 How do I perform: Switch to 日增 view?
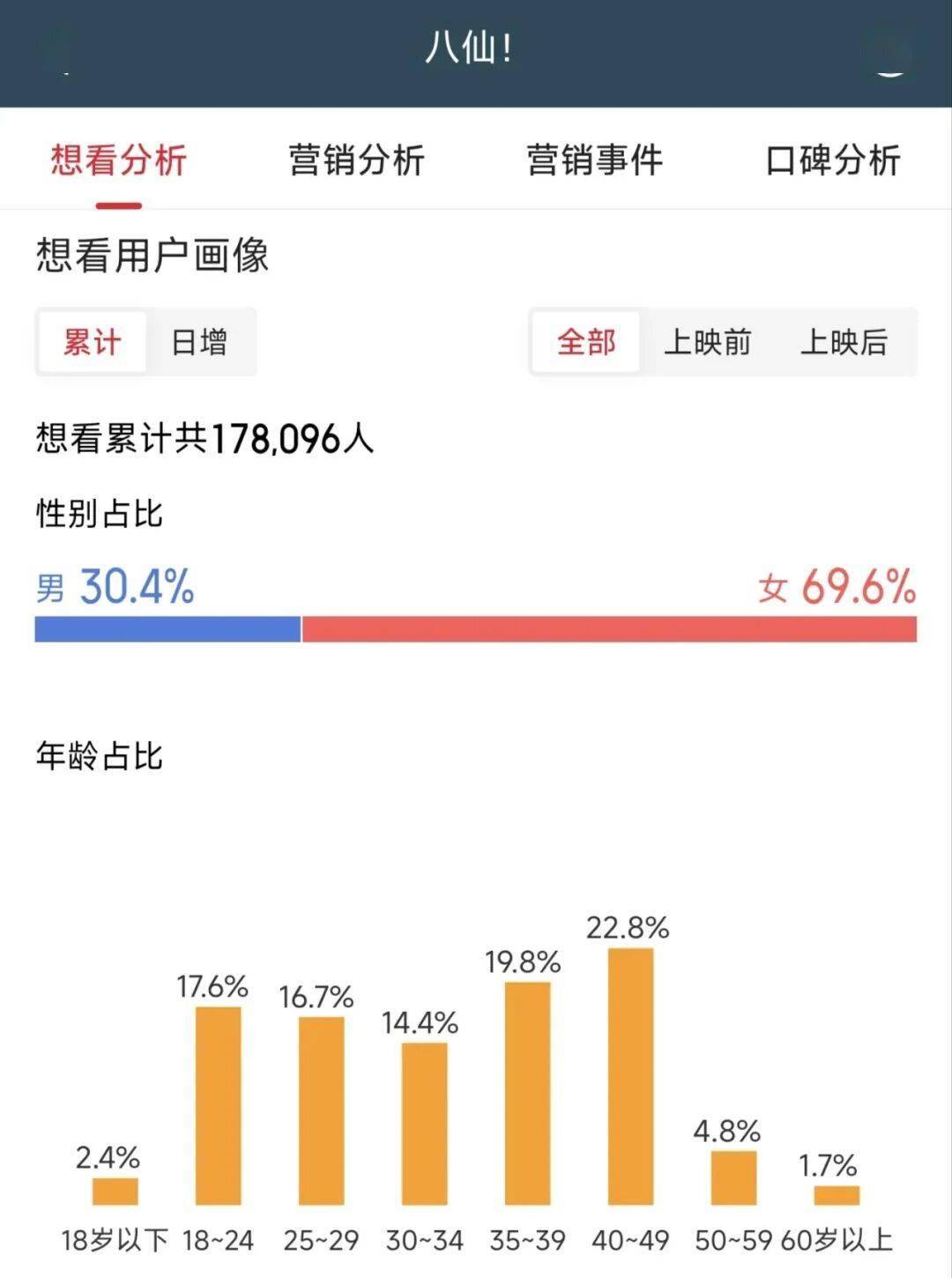tap(199, 342)
